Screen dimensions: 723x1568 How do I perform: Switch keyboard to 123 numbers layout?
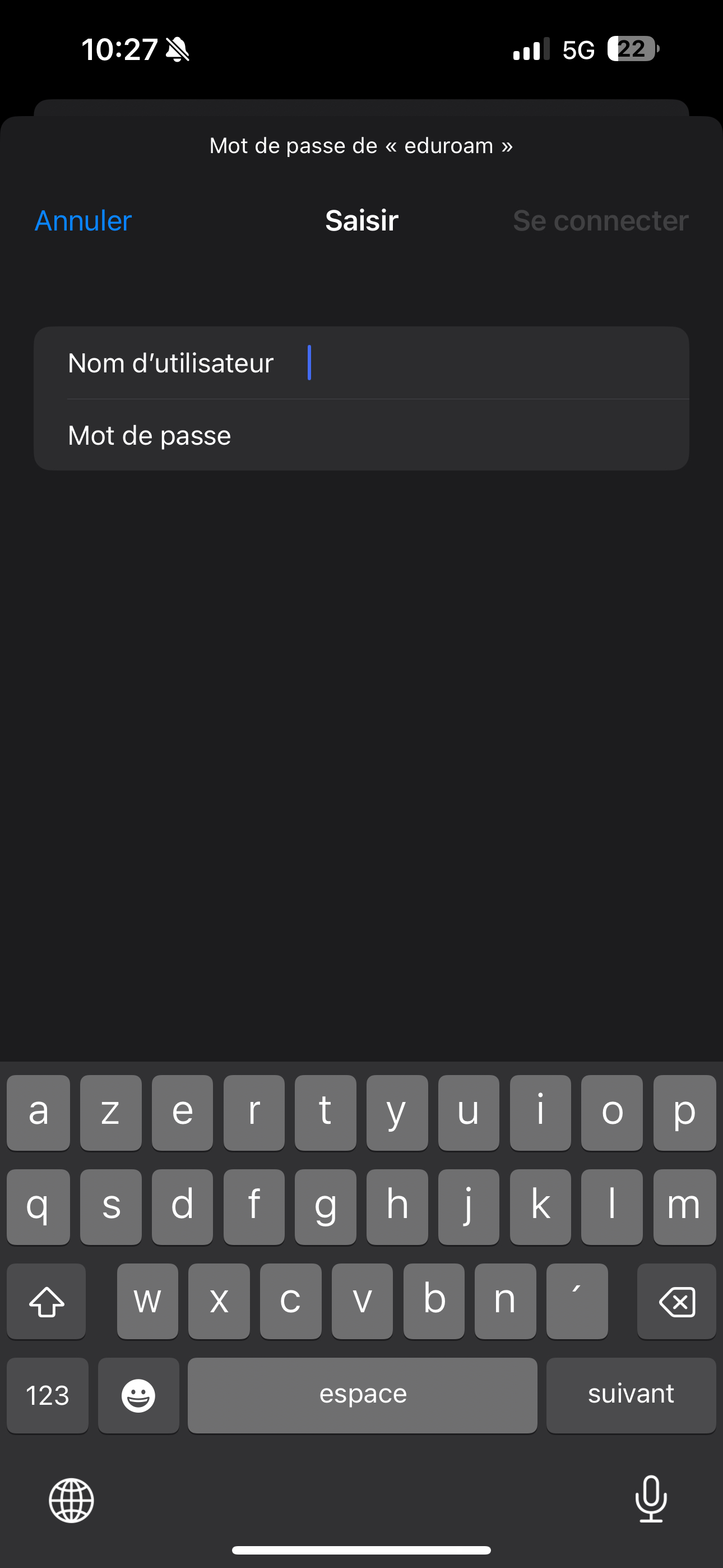click(x=48, y=1395)
